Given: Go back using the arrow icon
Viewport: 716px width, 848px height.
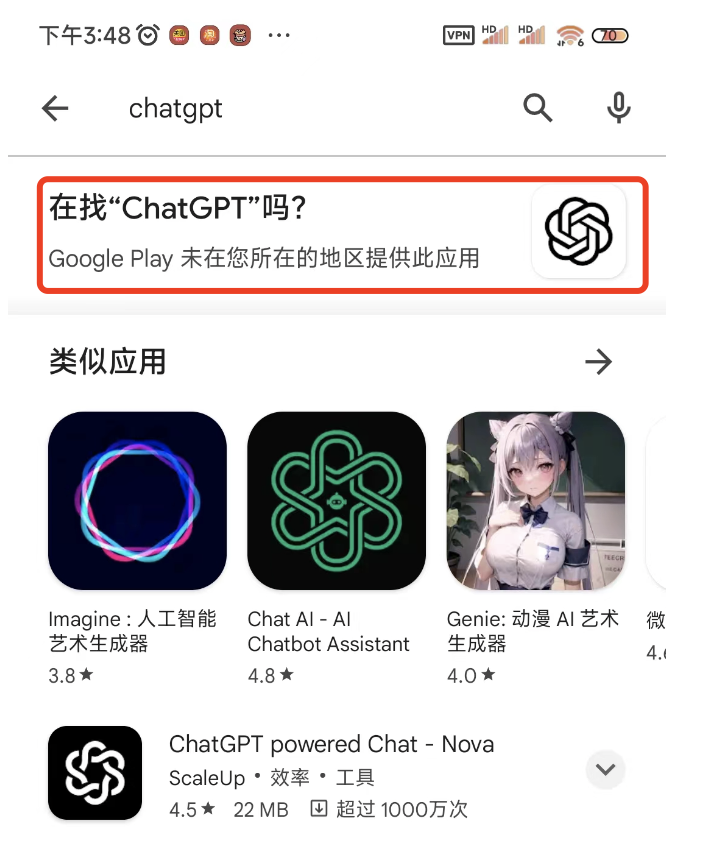Looking at the screenshot, I should [55, 108].
